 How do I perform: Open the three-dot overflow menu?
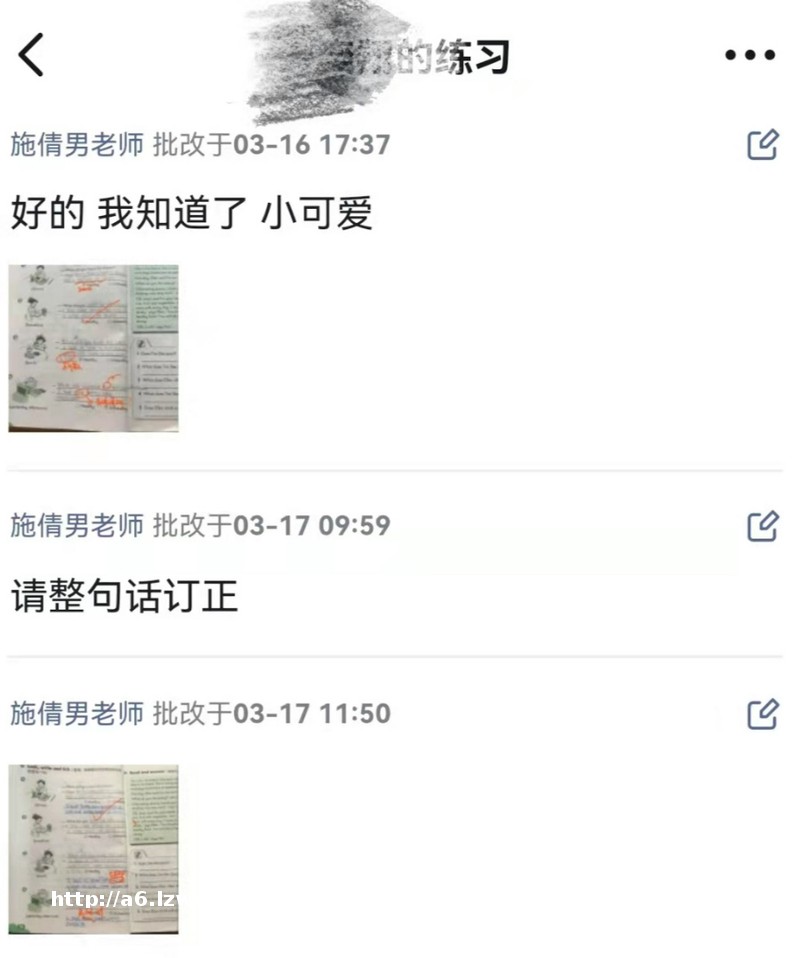pyautogui.click(x=750, y=55)
